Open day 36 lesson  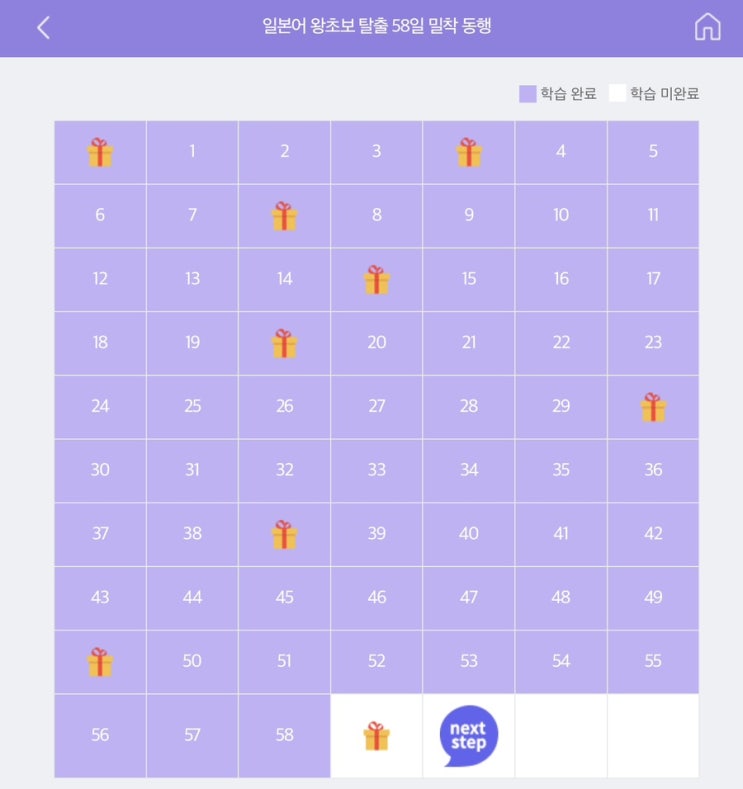click(653, 470)
